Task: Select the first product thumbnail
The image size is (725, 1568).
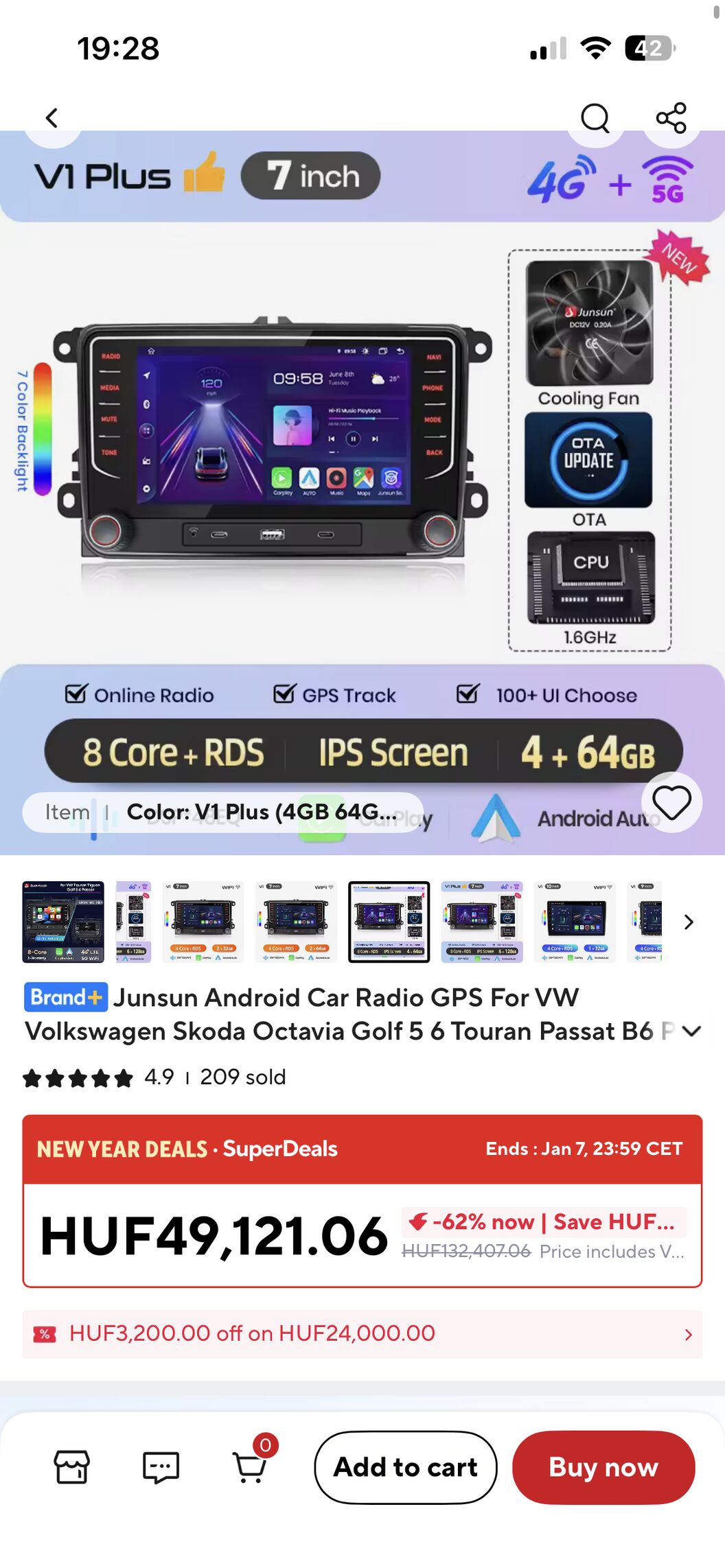Action: tap(63, 922)
